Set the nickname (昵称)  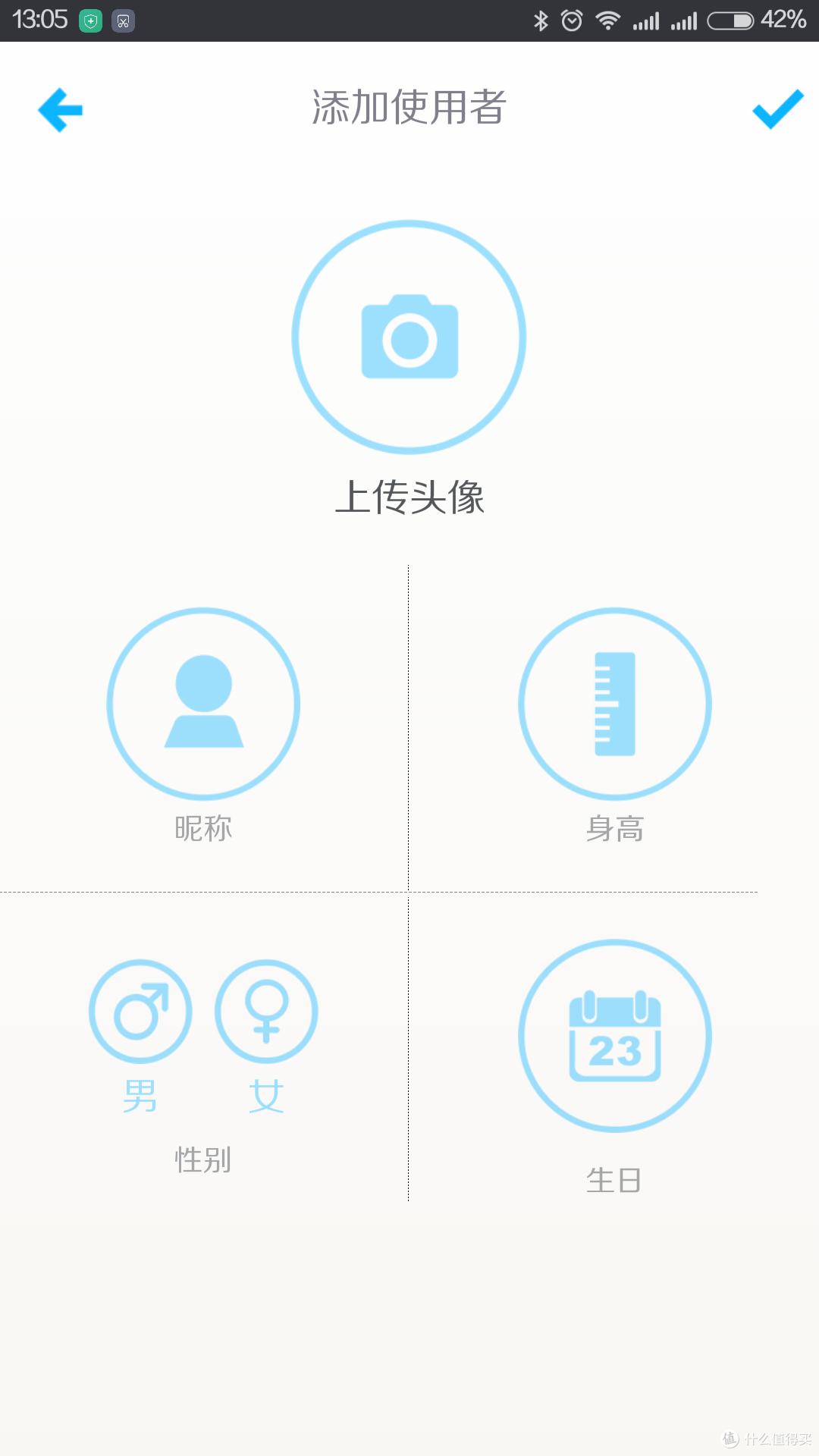point(203,704)
